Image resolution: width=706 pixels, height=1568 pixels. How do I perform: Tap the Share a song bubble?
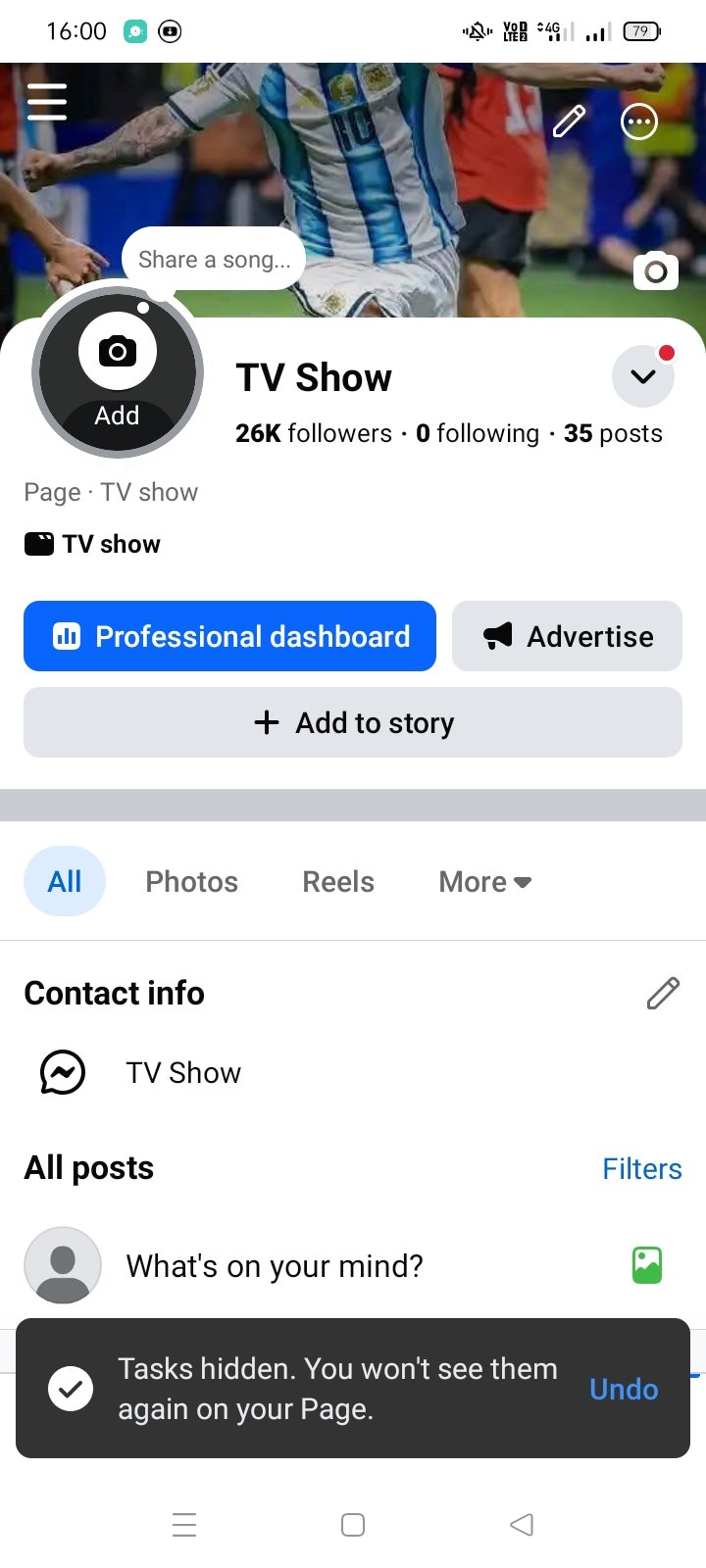(214, 260)
